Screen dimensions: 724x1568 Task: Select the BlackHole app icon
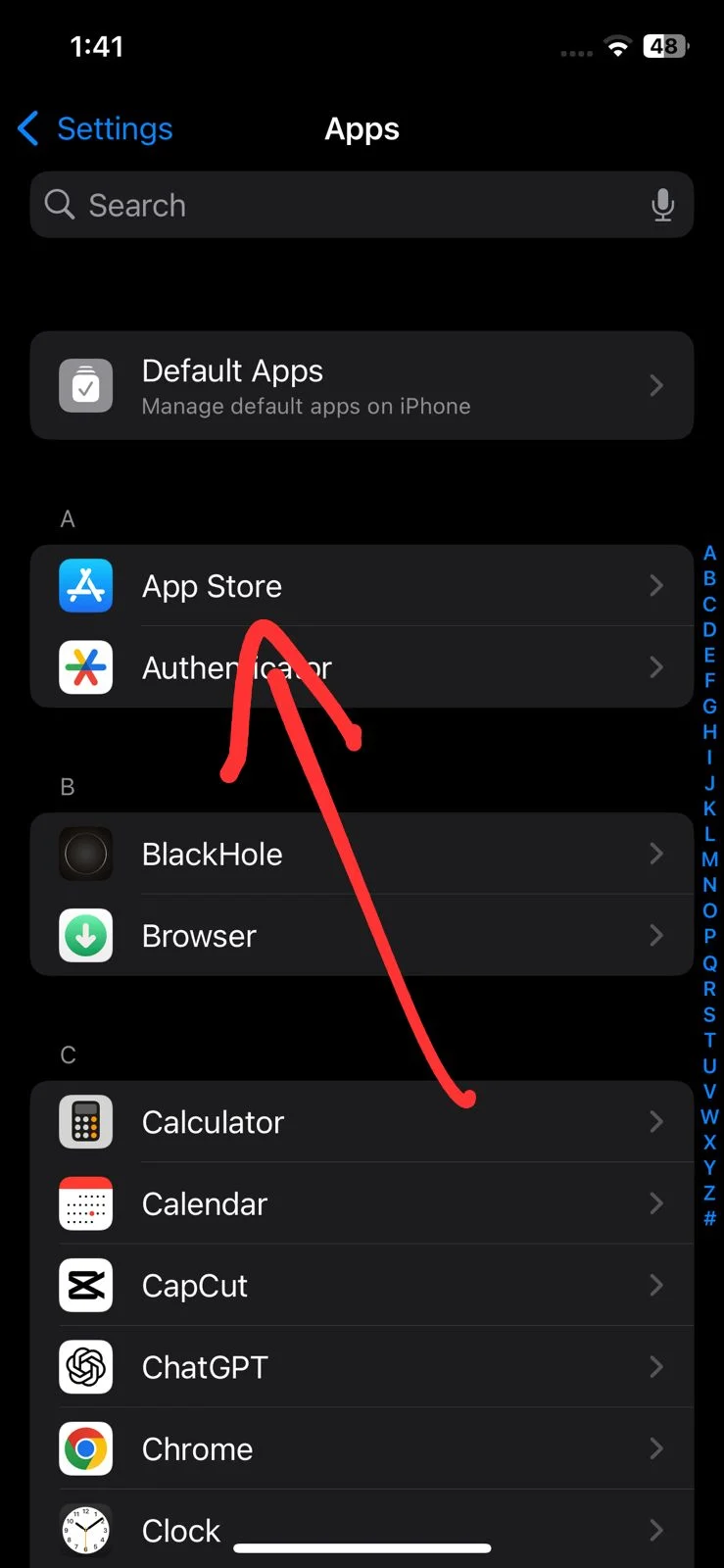(x=85, y=854)
